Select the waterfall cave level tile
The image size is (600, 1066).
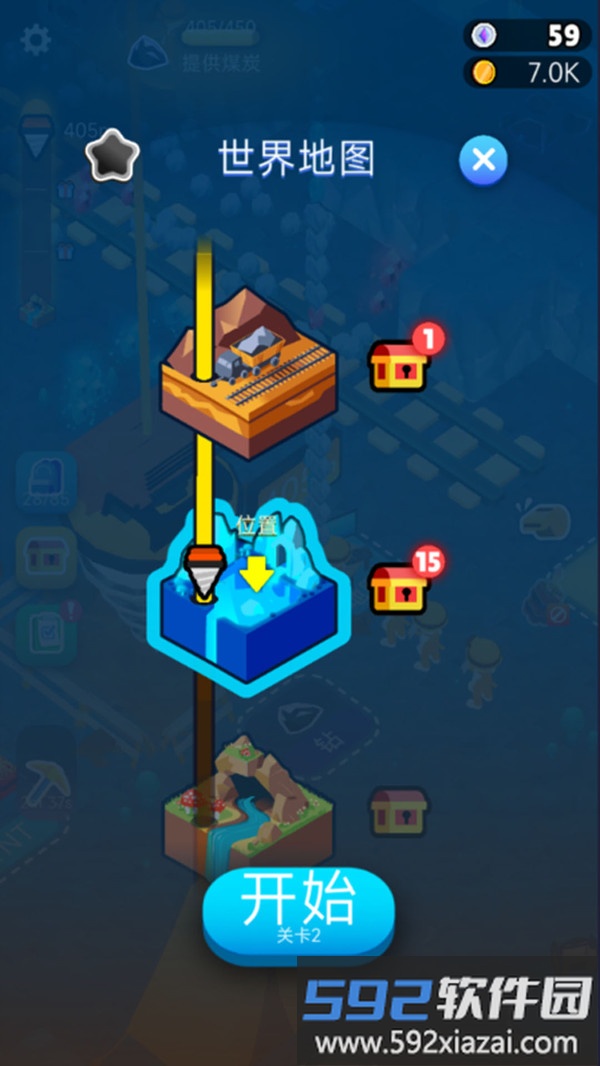point(250,800)
